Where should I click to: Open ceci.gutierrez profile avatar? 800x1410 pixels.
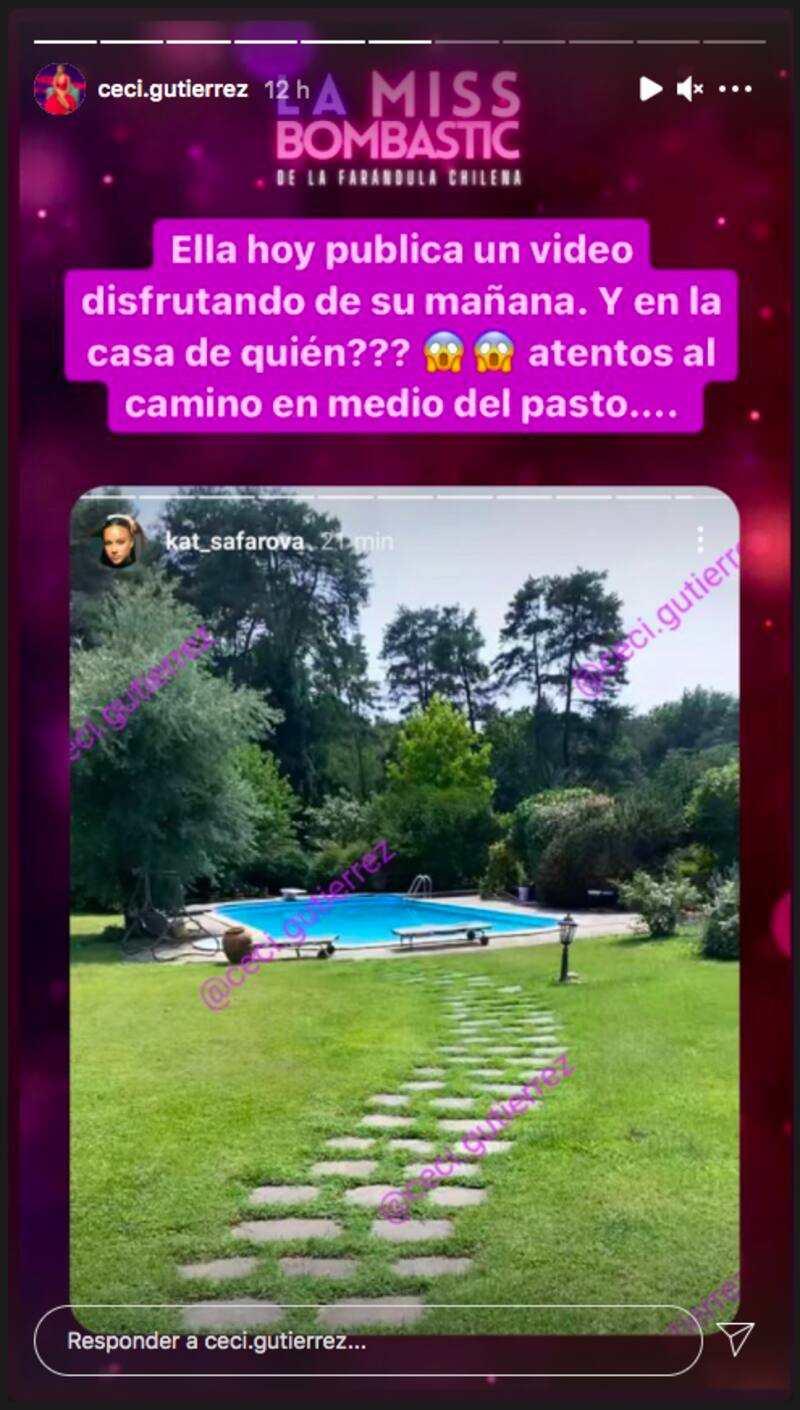coord(59,89)
